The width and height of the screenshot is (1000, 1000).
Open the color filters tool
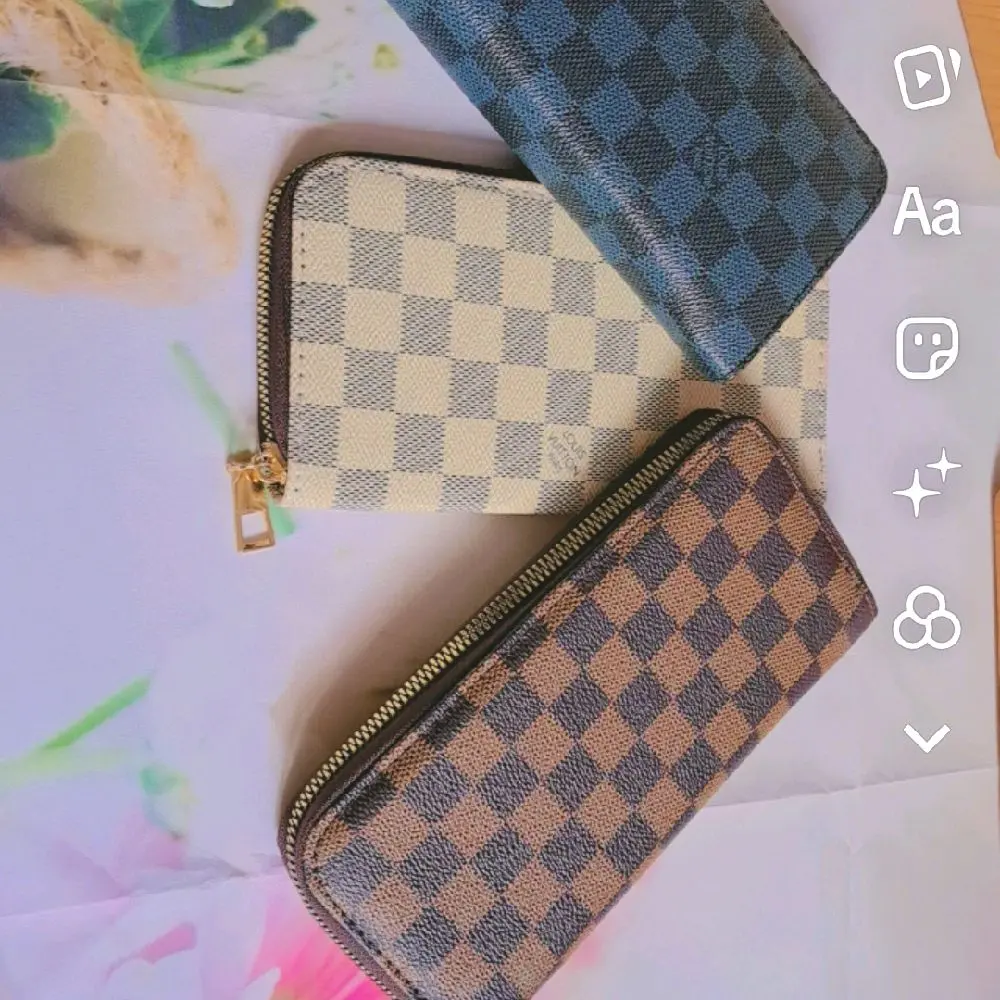pyautogui.click(x=927, y=619)
